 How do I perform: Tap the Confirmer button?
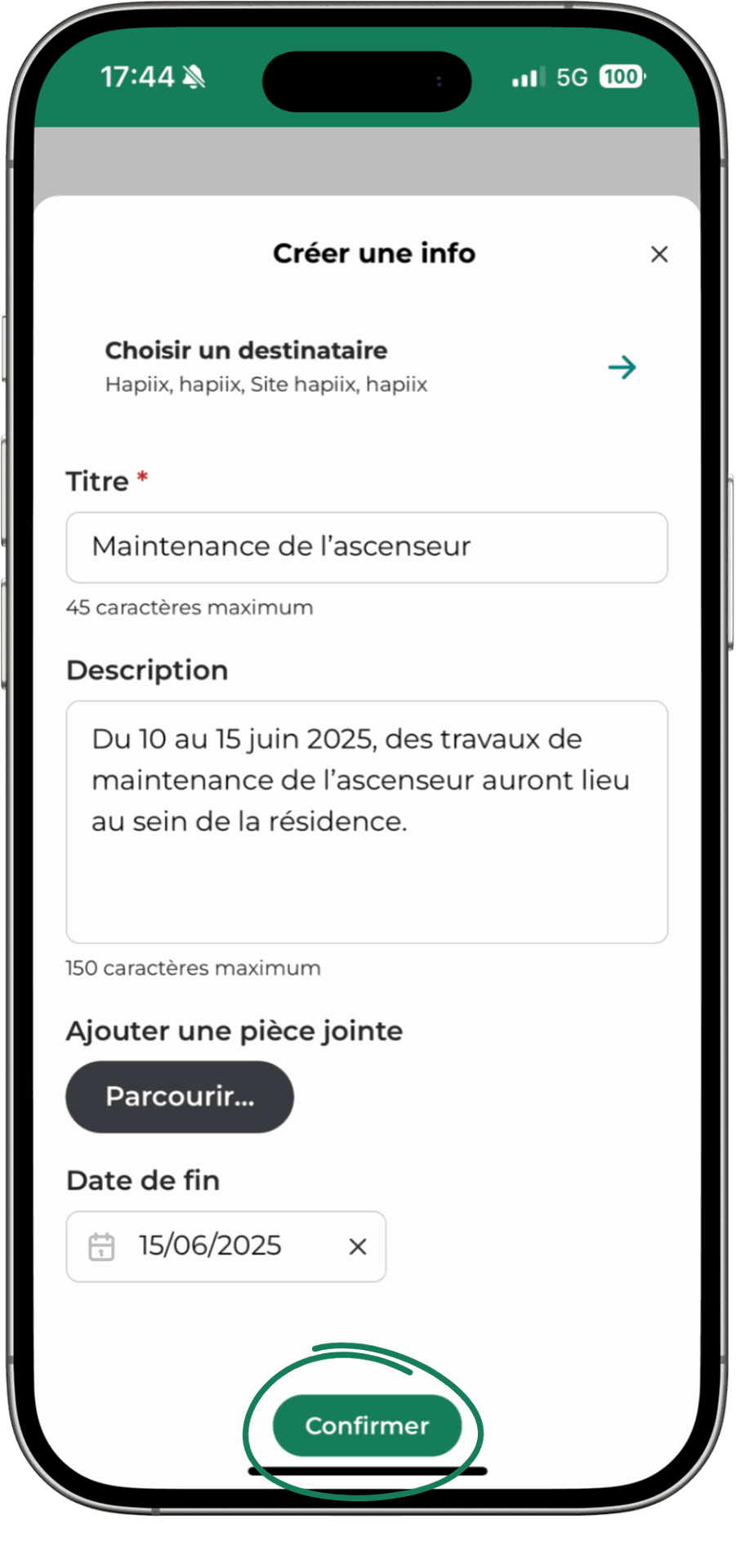(x=367, y=1425)
